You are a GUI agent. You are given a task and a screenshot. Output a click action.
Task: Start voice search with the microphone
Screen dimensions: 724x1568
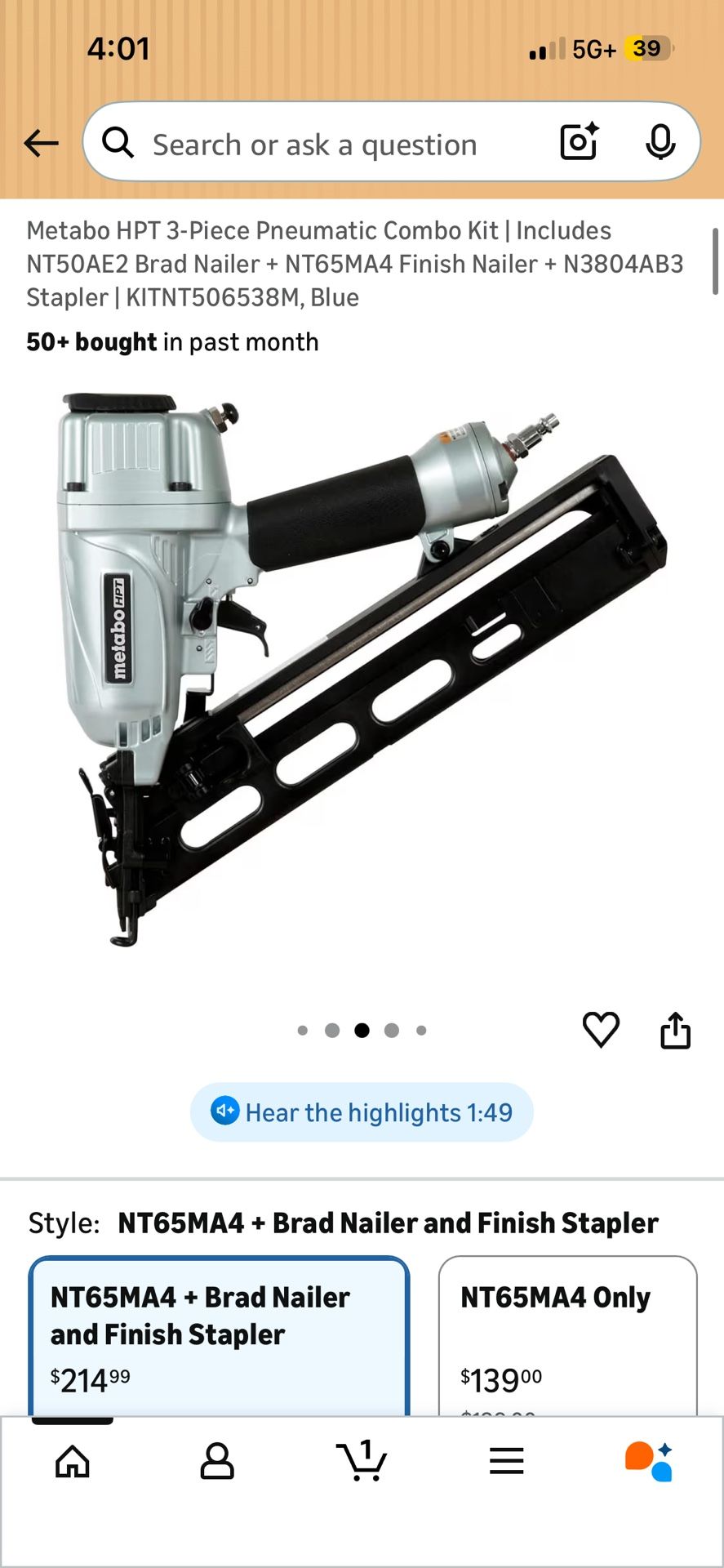point(660,143)
